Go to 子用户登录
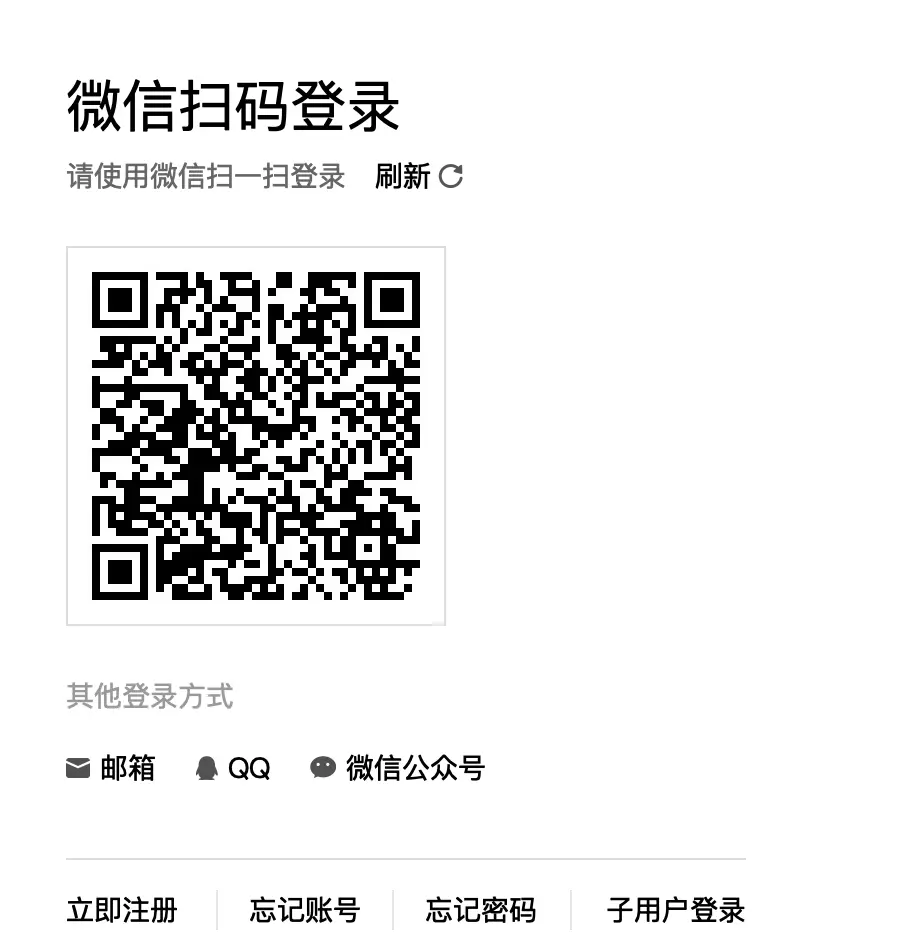The height and width of the screenshot is (944, 898). 675,910
